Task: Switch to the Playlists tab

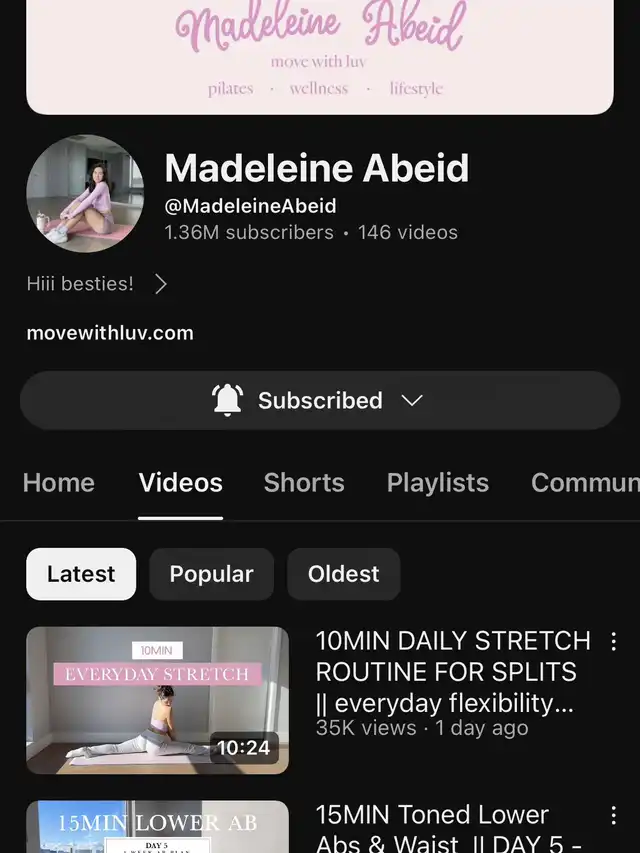Action: pyautogui.click(x=437, y=482)
